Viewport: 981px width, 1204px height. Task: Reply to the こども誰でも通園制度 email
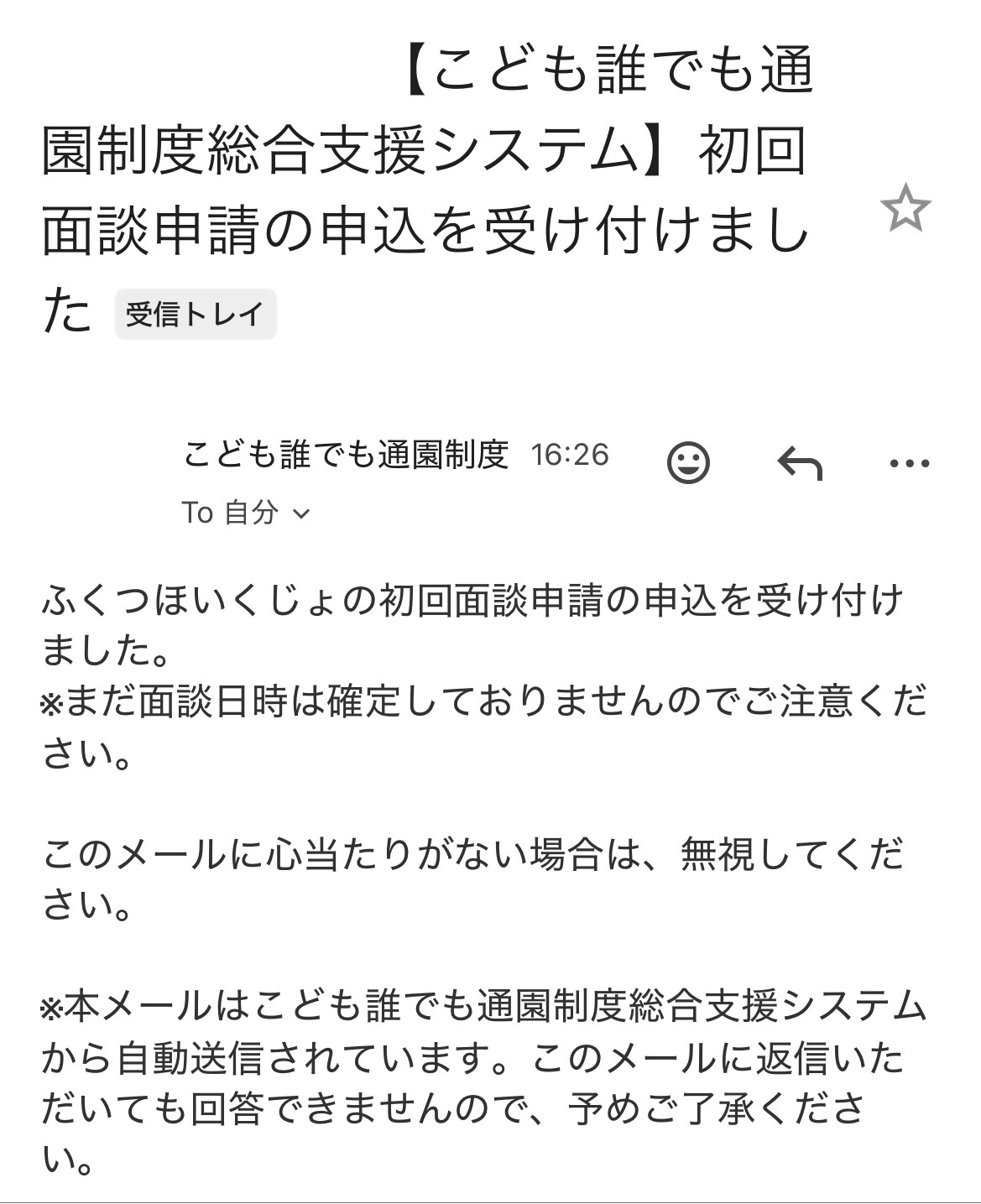(800, 462)
